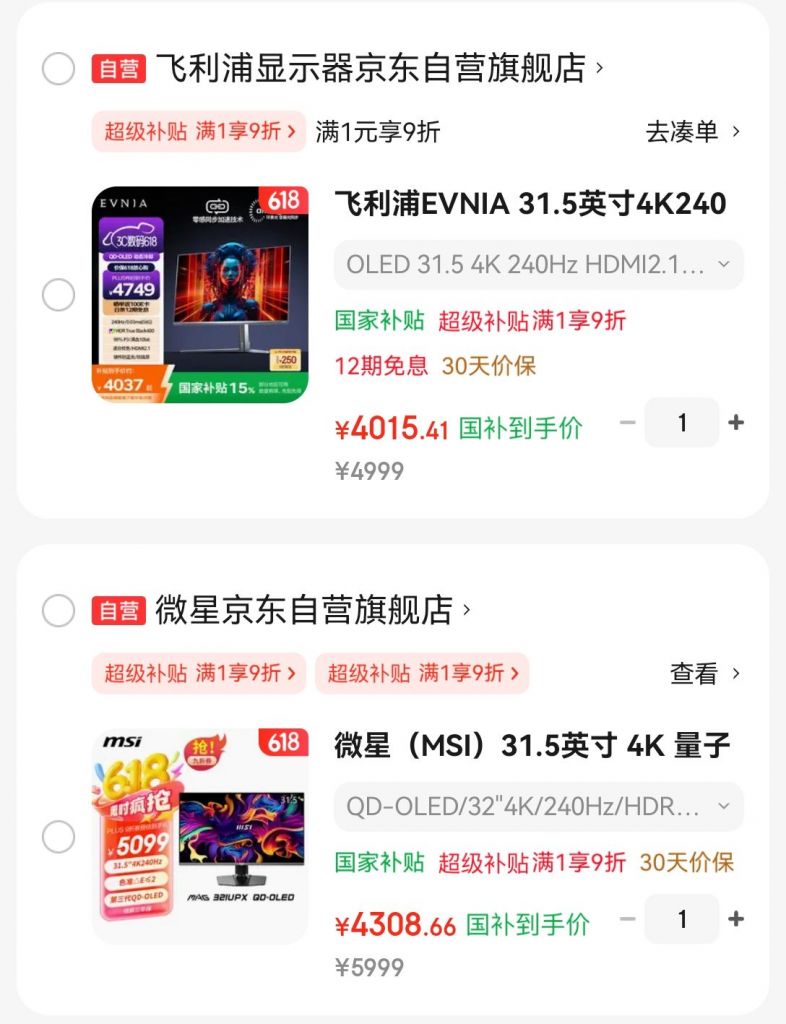Image resolution: width=786 pixels, height=1024 pixels.
Task: Click the 自营 badge next to Philips store
Action: [x=120, y=69]
